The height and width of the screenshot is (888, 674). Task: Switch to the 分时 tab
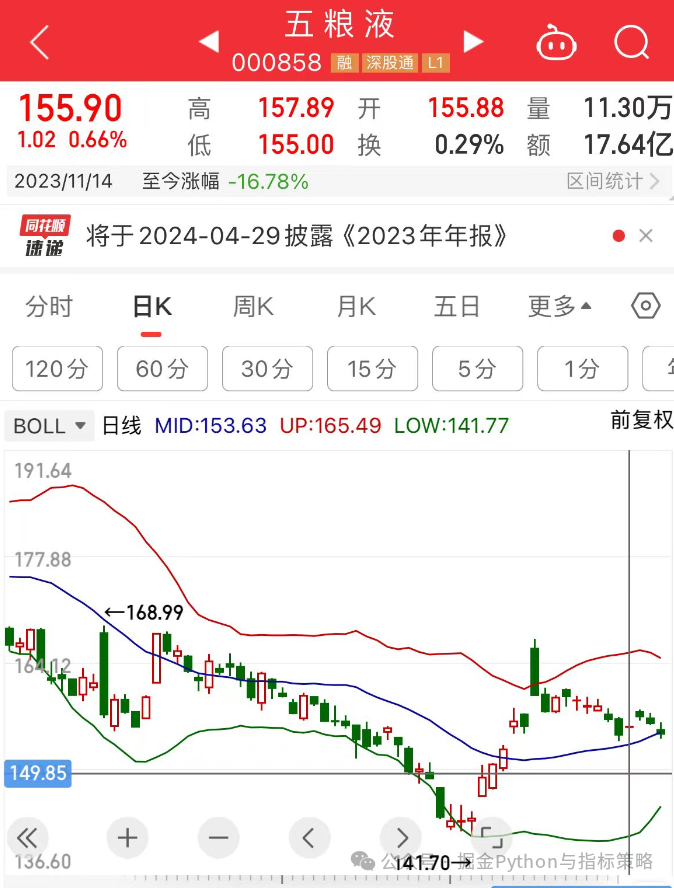click(49, 306)
